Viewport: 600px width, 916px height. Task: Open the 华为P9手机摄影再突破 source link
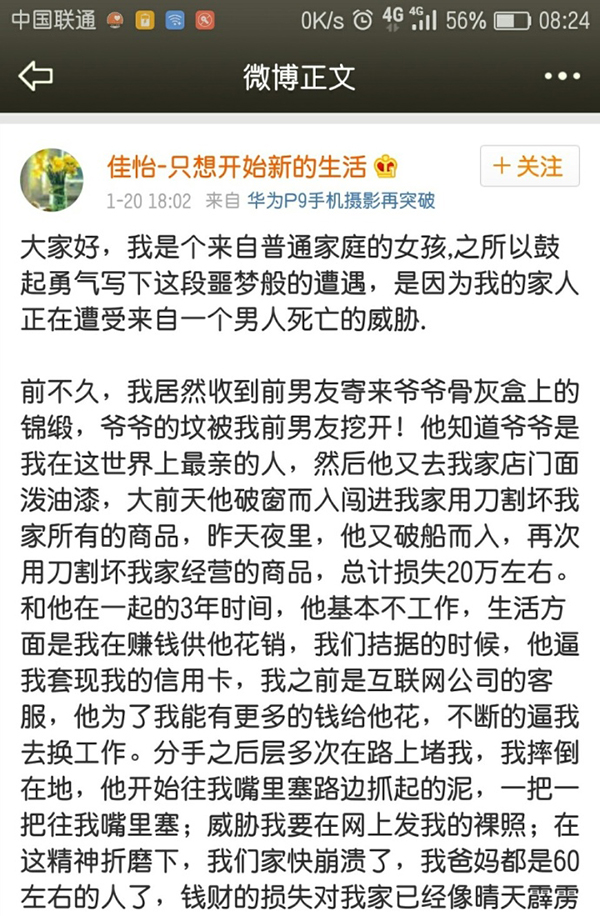pyautogui.click(x=341, y=201)
